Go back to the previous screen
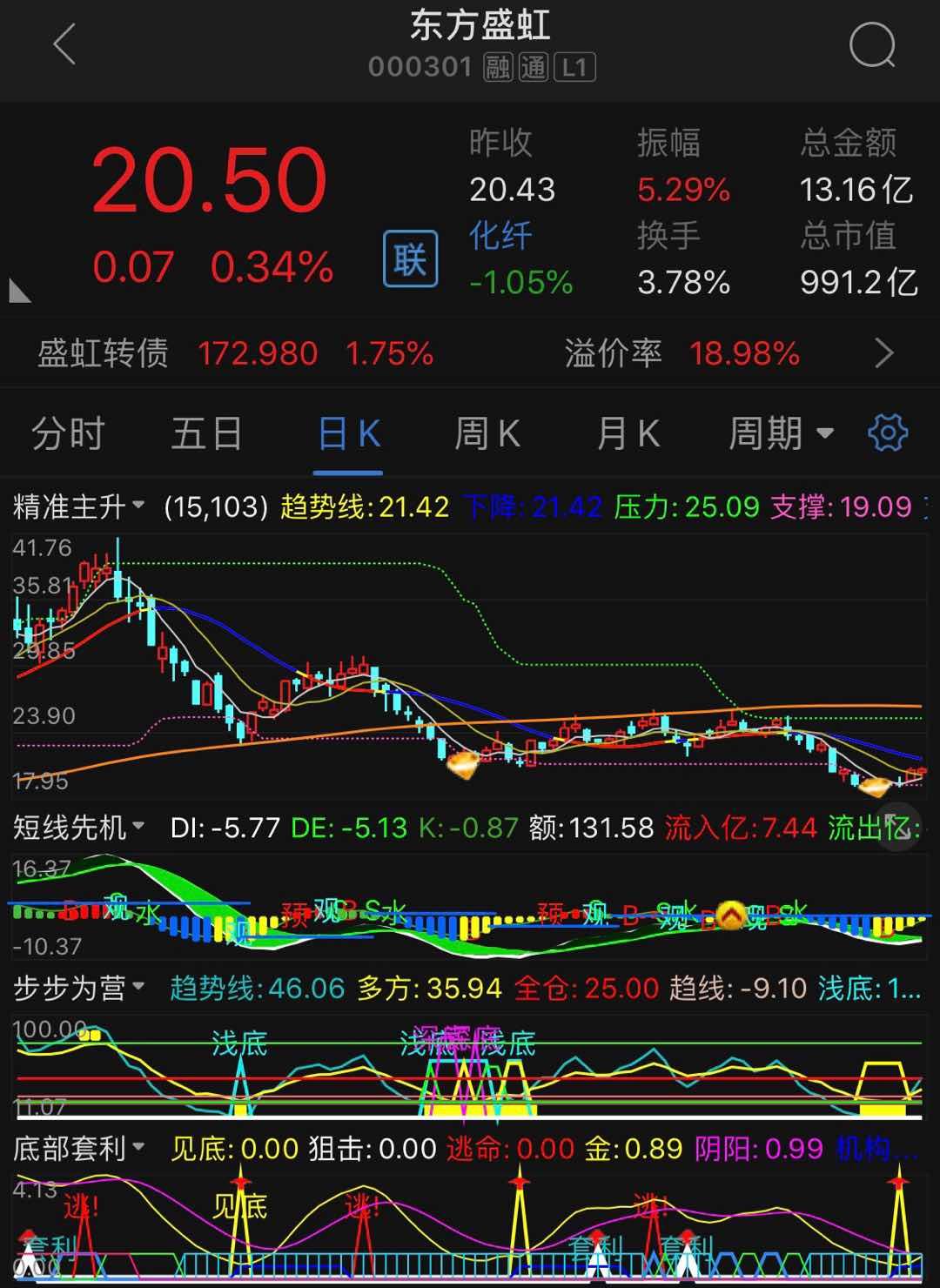This screenshot has width=940, height=1288. (x=65, y=45)
